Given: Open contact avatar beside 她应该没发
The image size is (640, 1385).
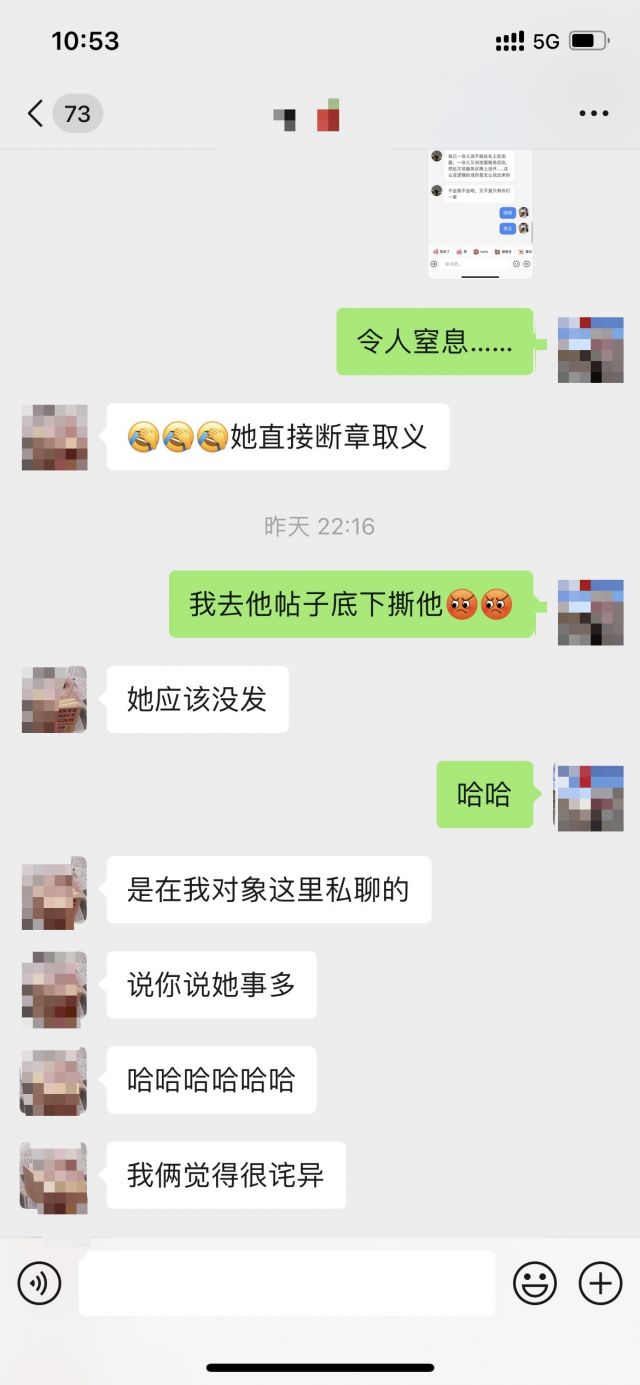Looking at the screenshot, I should pos(54,699).
